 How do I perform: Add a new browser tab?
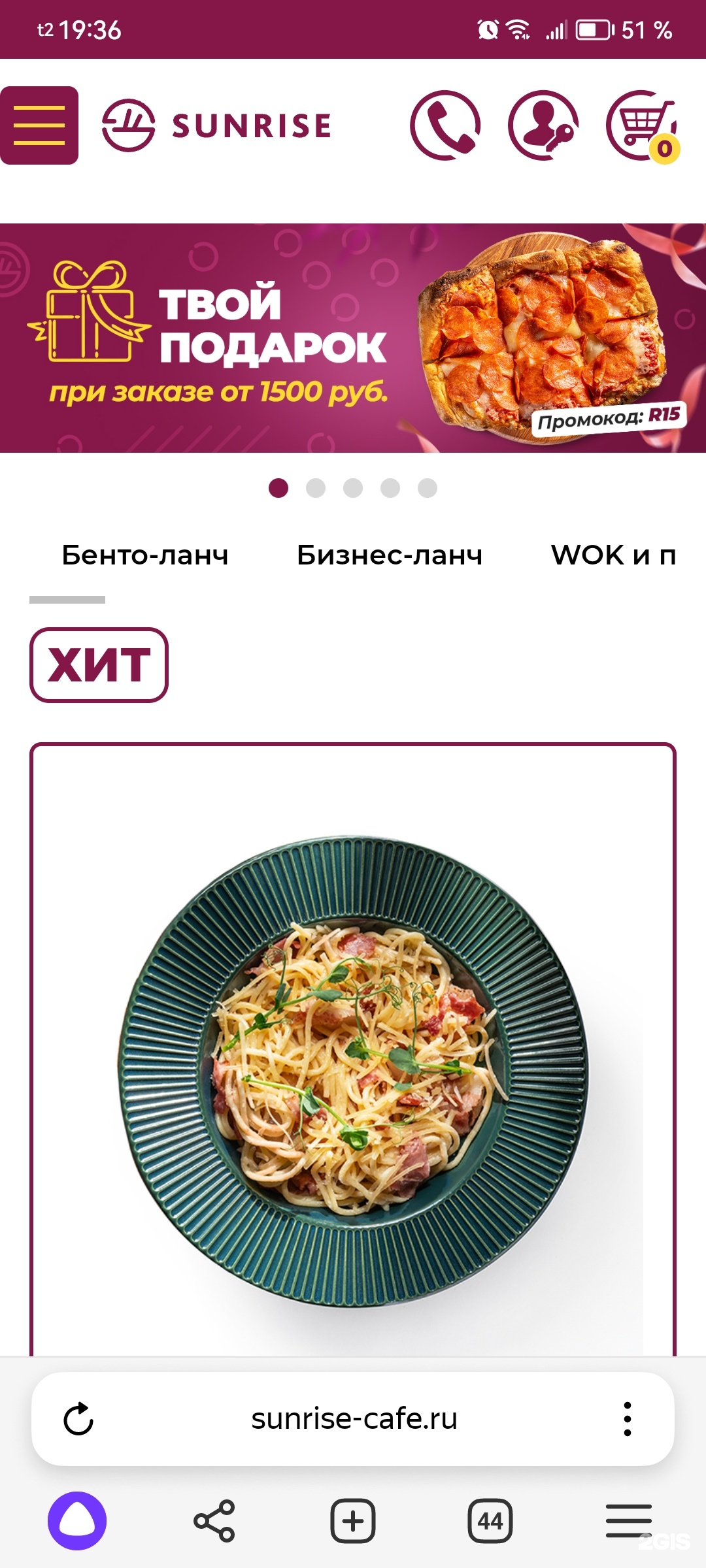353,1521
